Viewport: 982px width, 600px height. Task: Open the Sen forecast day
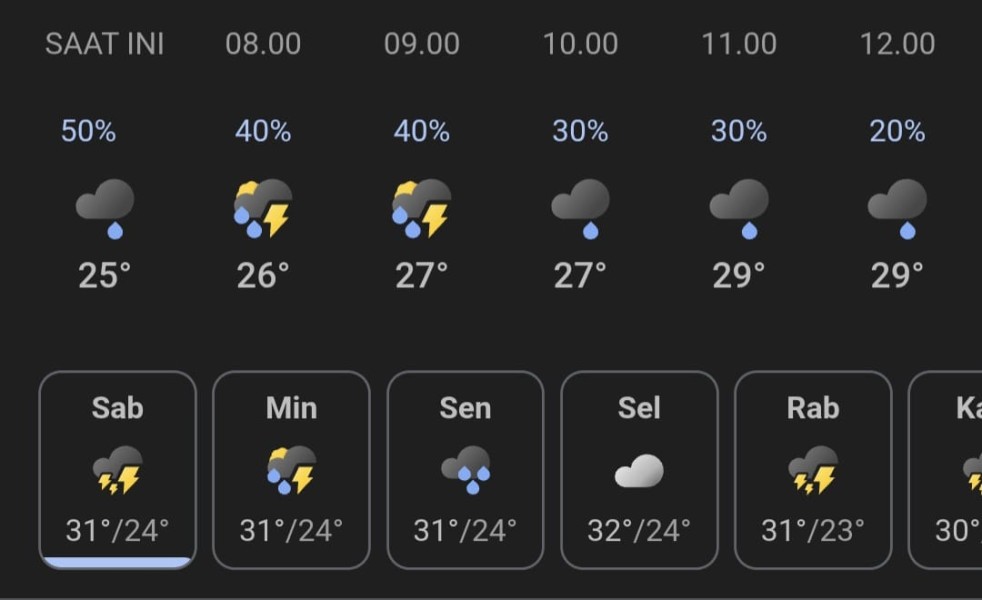coord(465,469)
